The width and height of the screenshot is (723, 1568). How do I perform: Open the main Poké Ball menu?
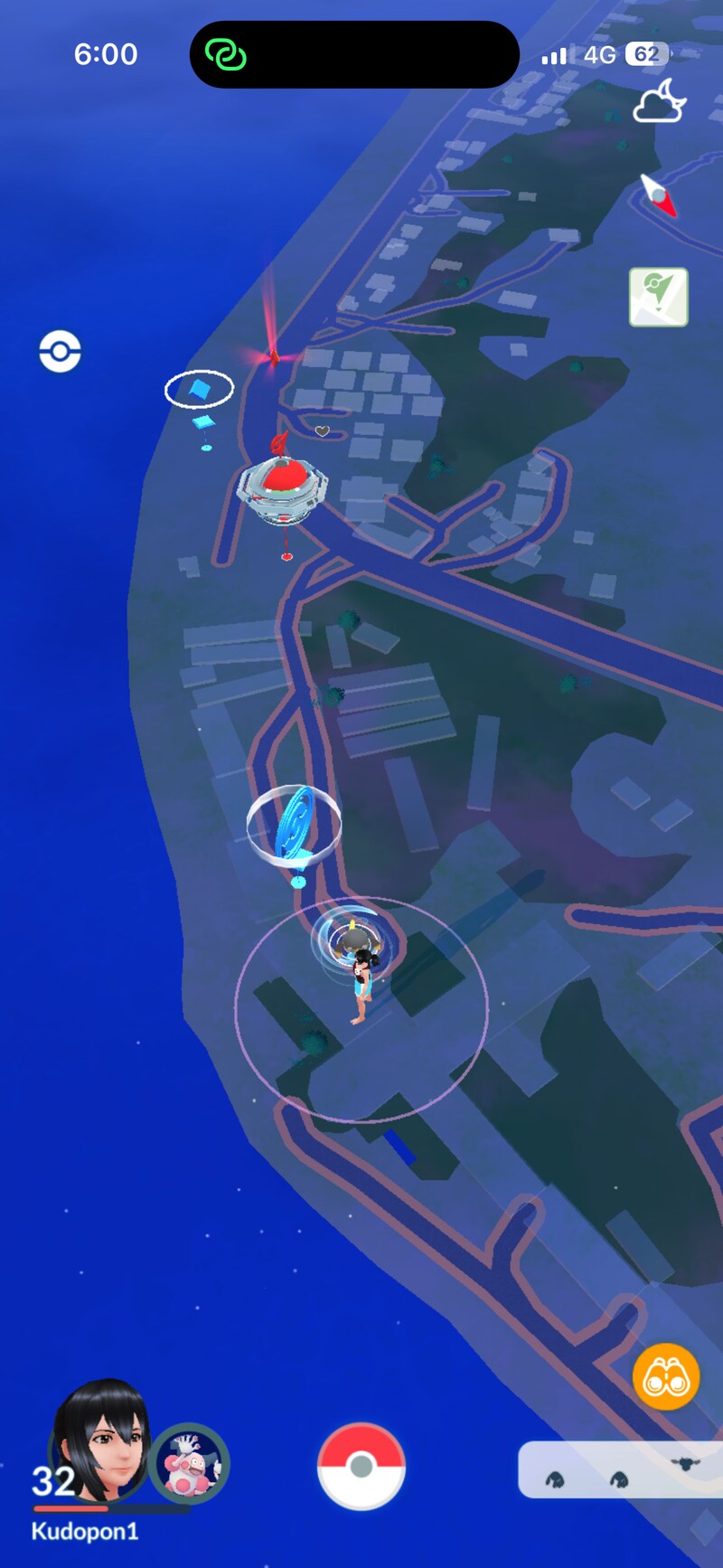pyautogui.click(x=361, y=1466)
